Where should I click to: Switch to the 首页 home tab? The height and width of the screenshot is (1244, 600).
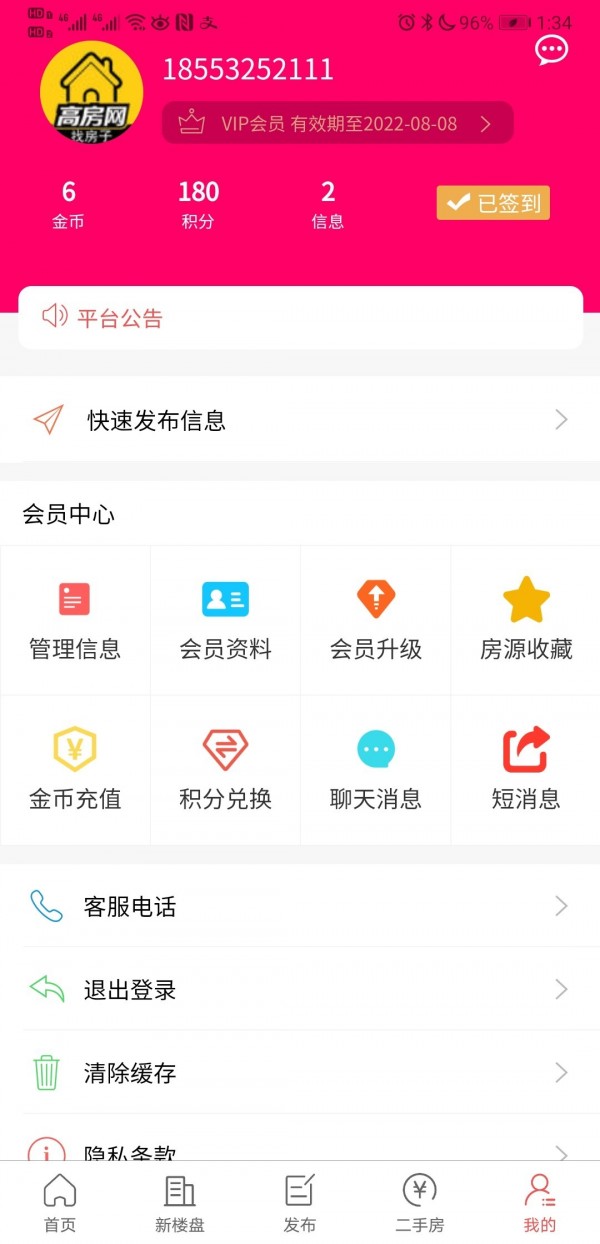click(60, 1203)
